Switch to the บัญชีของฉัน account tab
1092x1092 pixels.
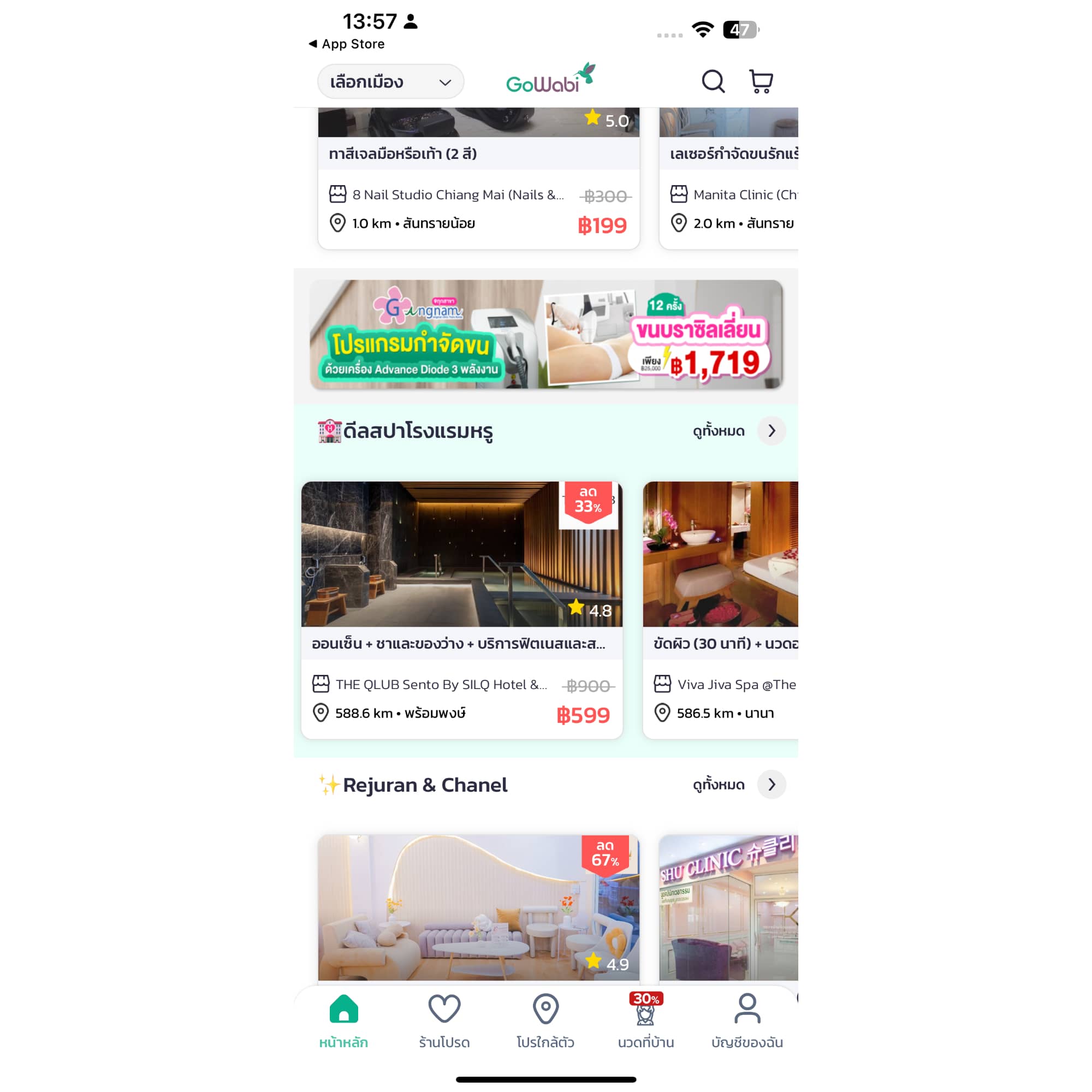pyautogui.click(x=746, y=1021)
